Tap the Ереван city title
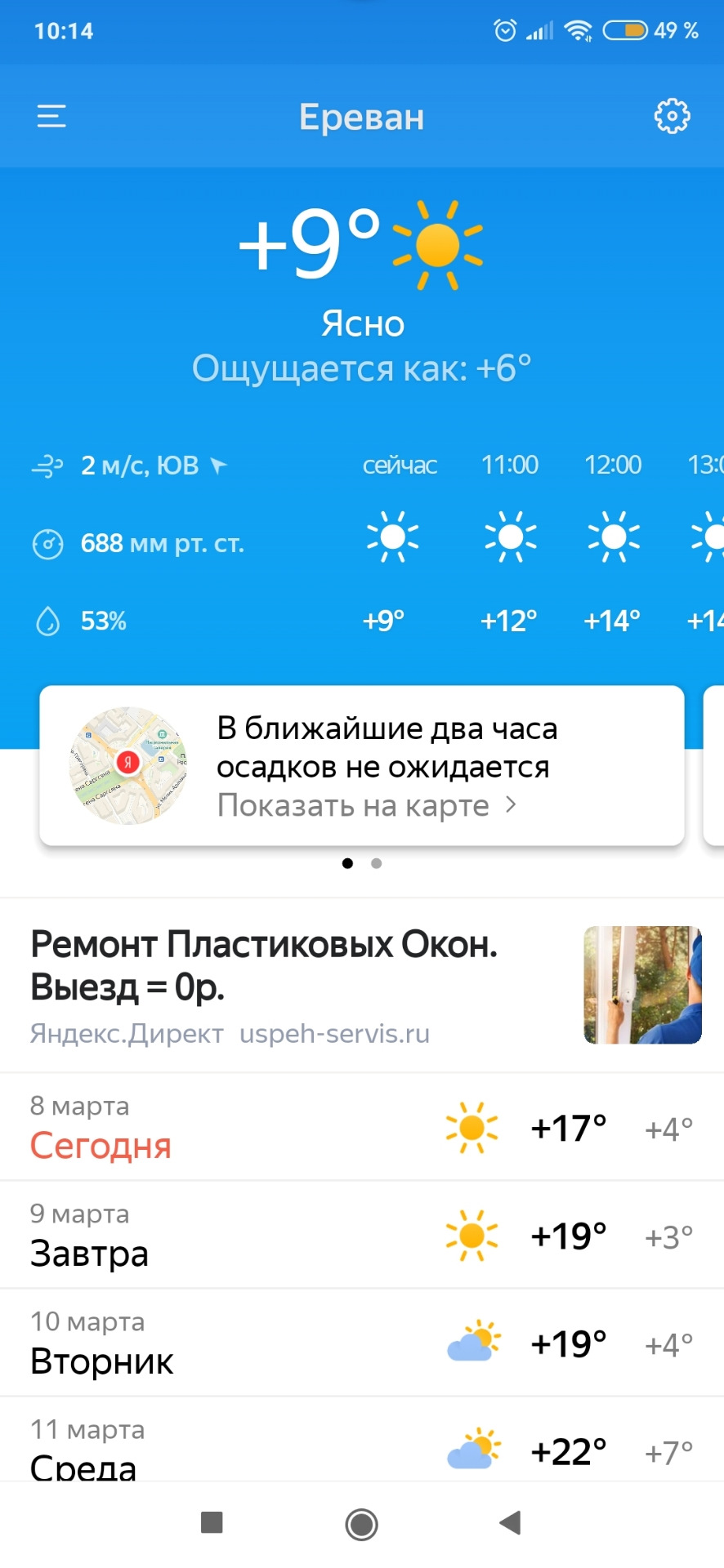724x1568 pixels. 361,117
